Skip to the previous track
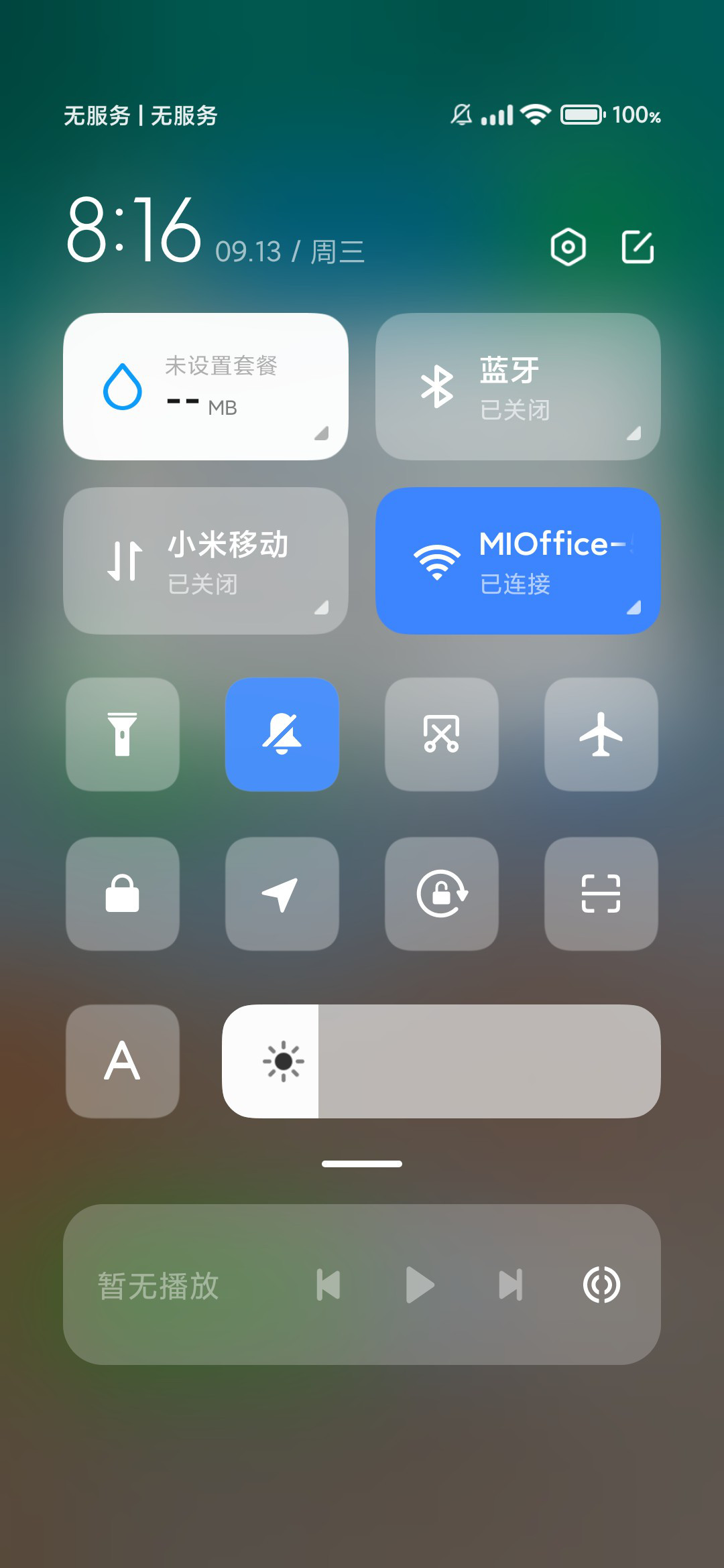The image size is (724, 1568). [x=328, y=1285]
